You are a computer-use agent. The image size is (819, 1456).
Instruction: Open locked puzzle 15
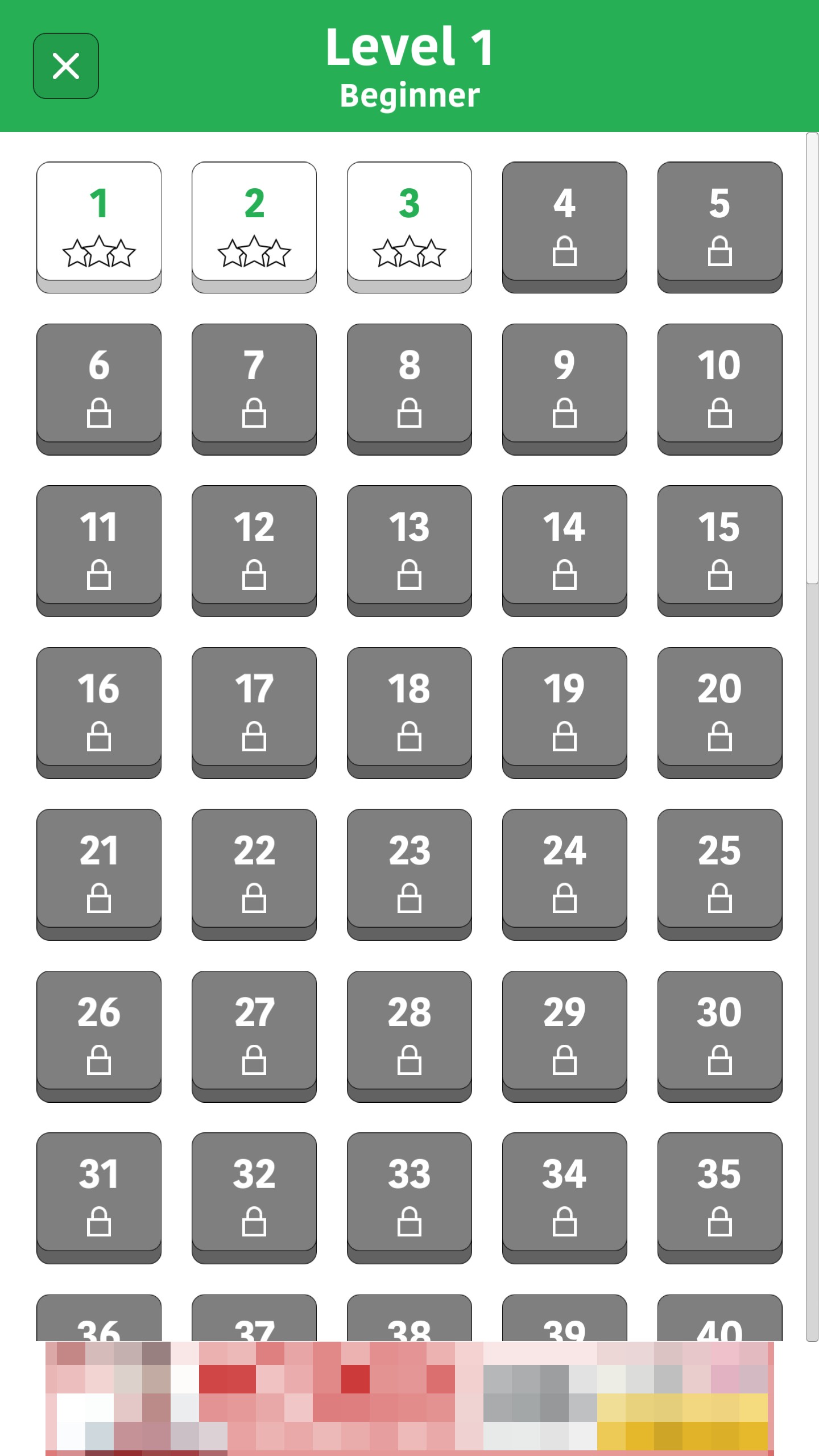click(x=720, y=546)
